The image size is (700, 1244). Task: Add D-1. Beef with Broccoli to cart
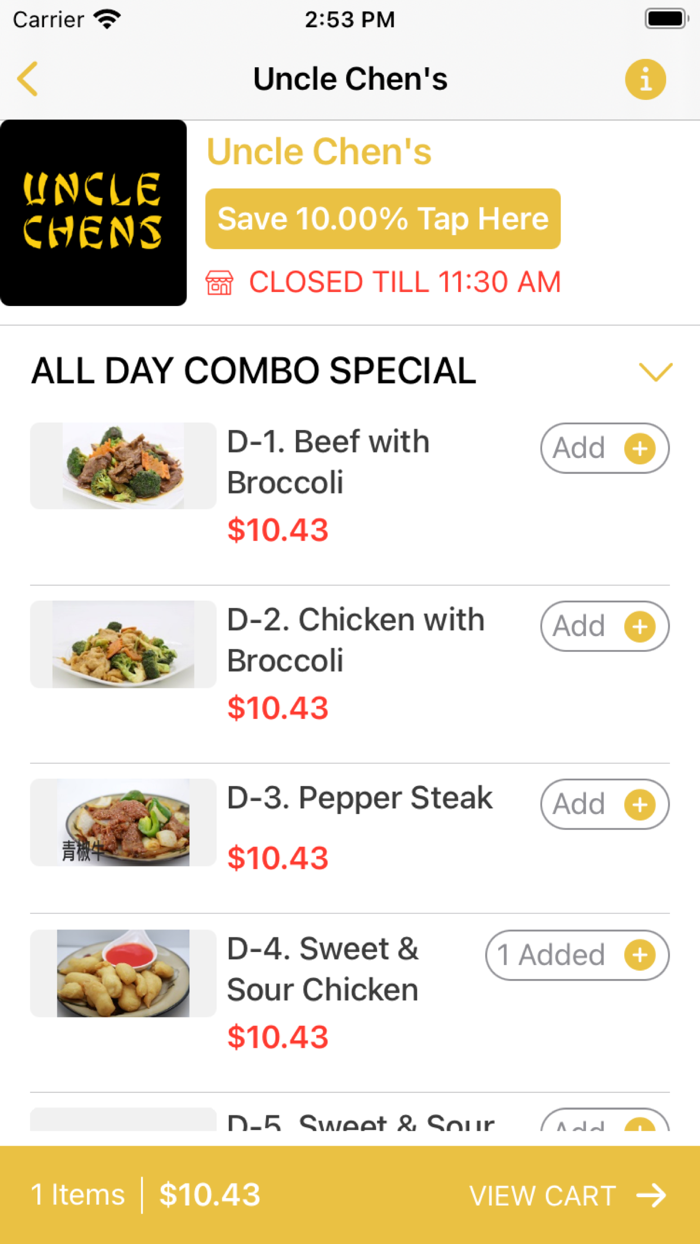(605, 448)
